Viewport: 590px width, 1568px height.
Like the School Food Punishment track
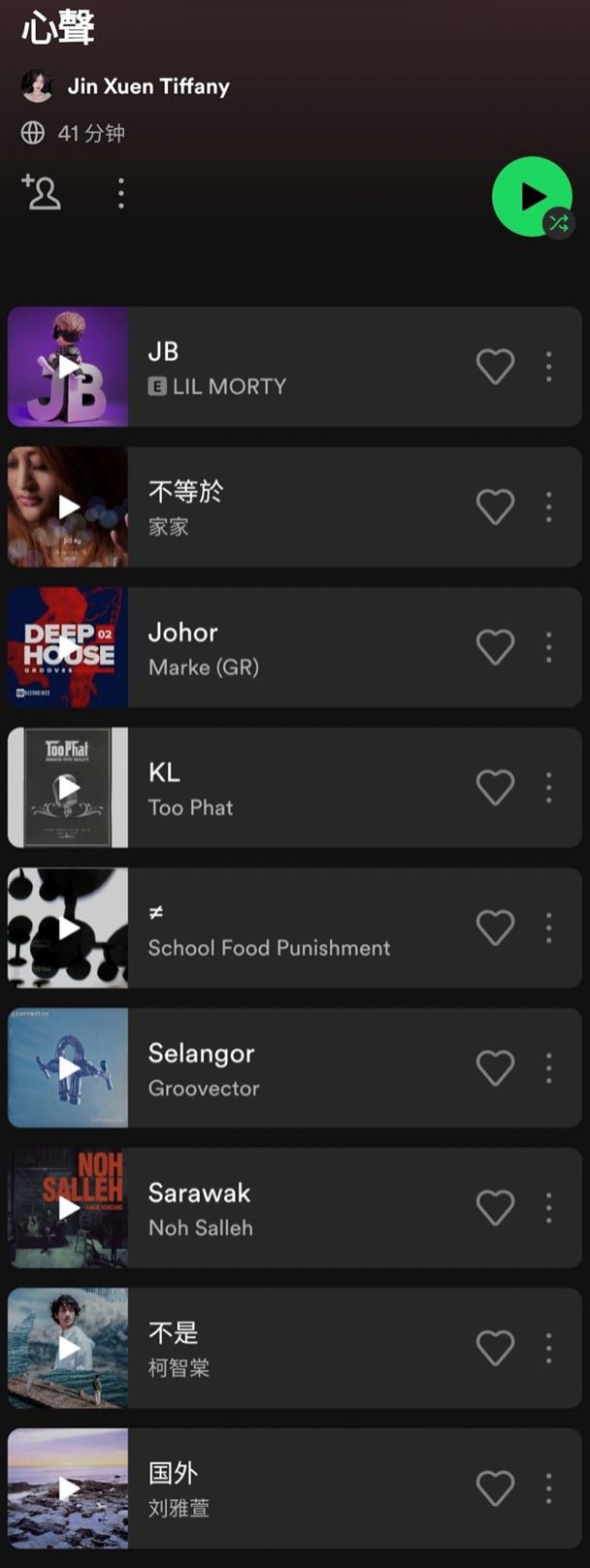coord(495,928)
